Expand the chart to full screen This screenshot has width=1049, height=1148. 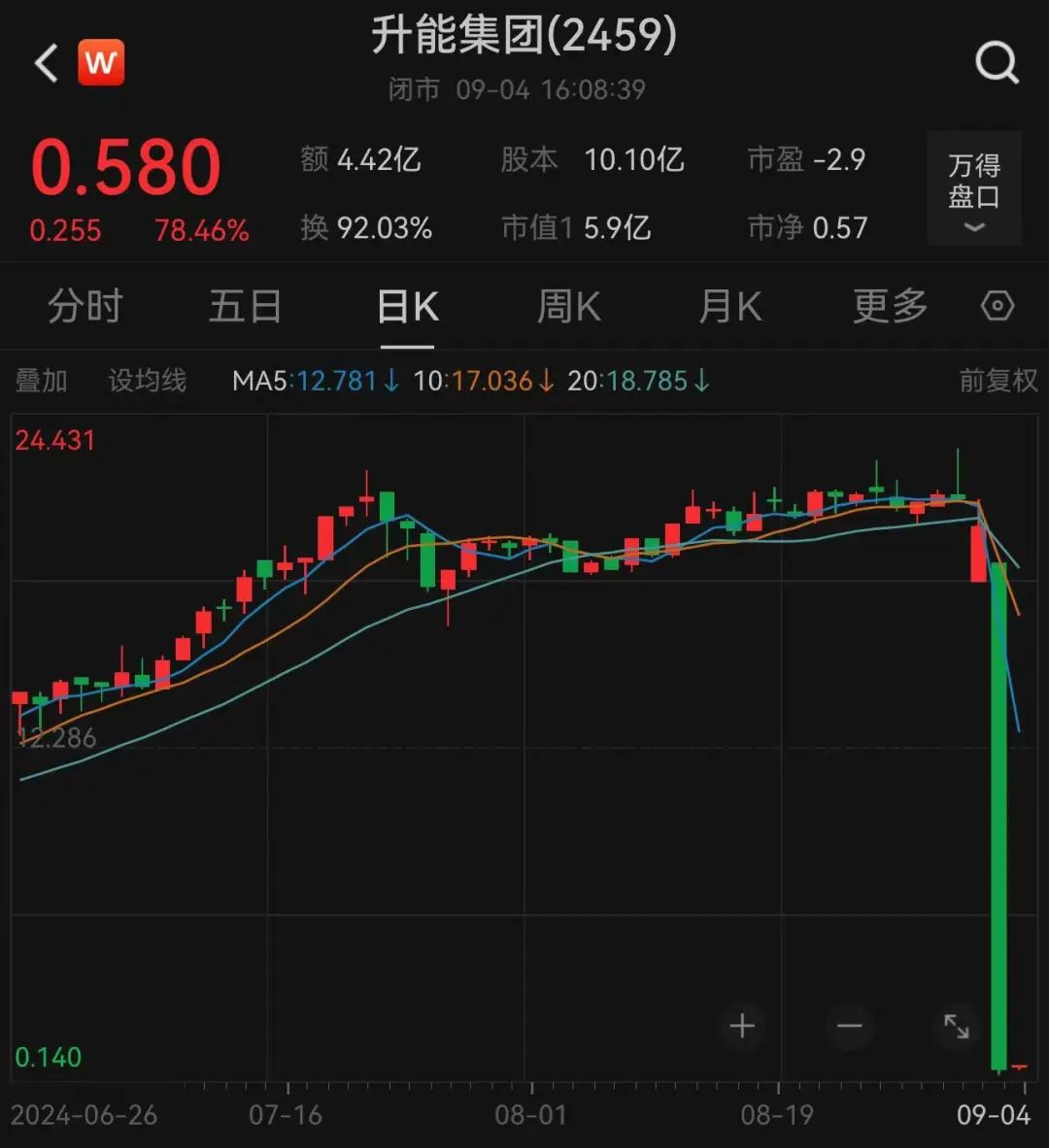[957, 1026]
